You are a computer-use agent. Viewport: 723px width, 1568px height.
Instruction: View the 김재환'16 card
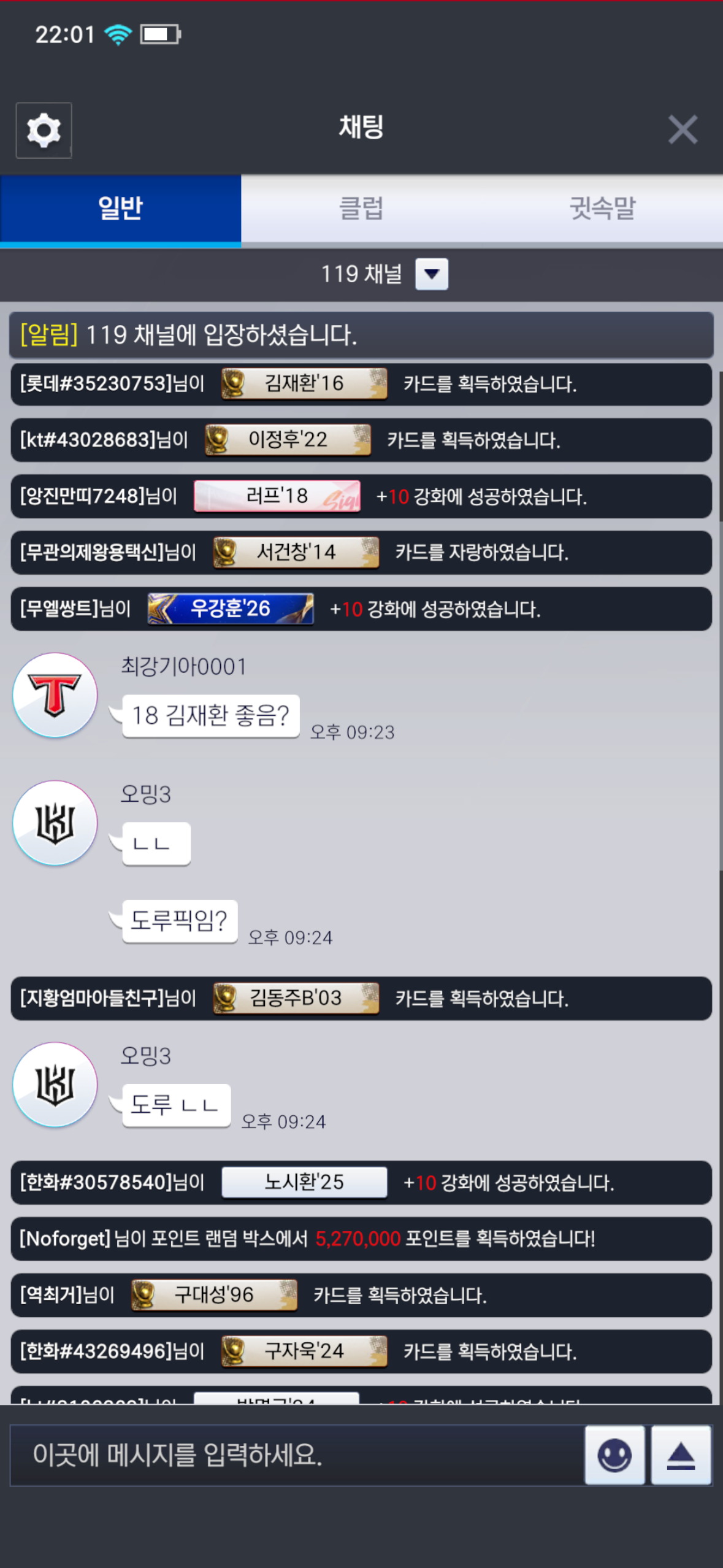click(x=304, y=384)
